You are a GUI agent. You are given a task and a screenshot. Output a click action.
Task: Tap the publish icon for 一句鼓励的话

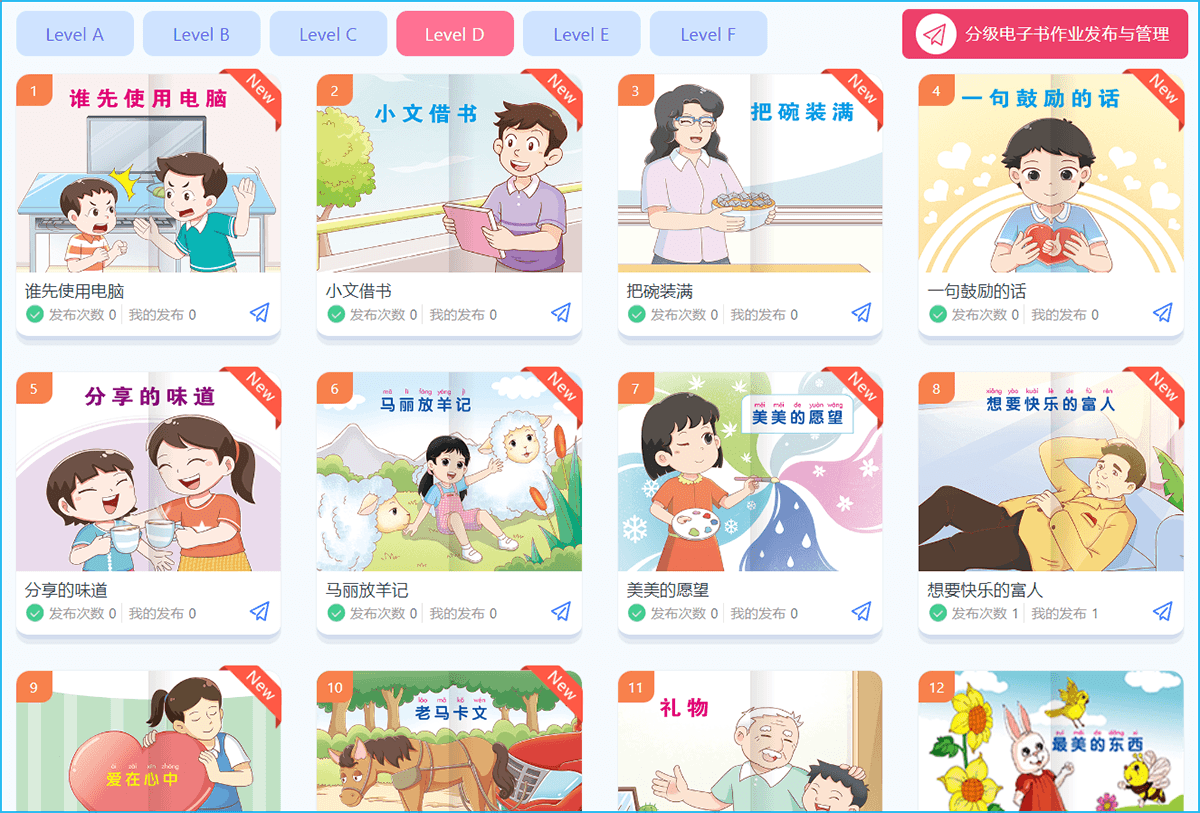pos(1163,313)
